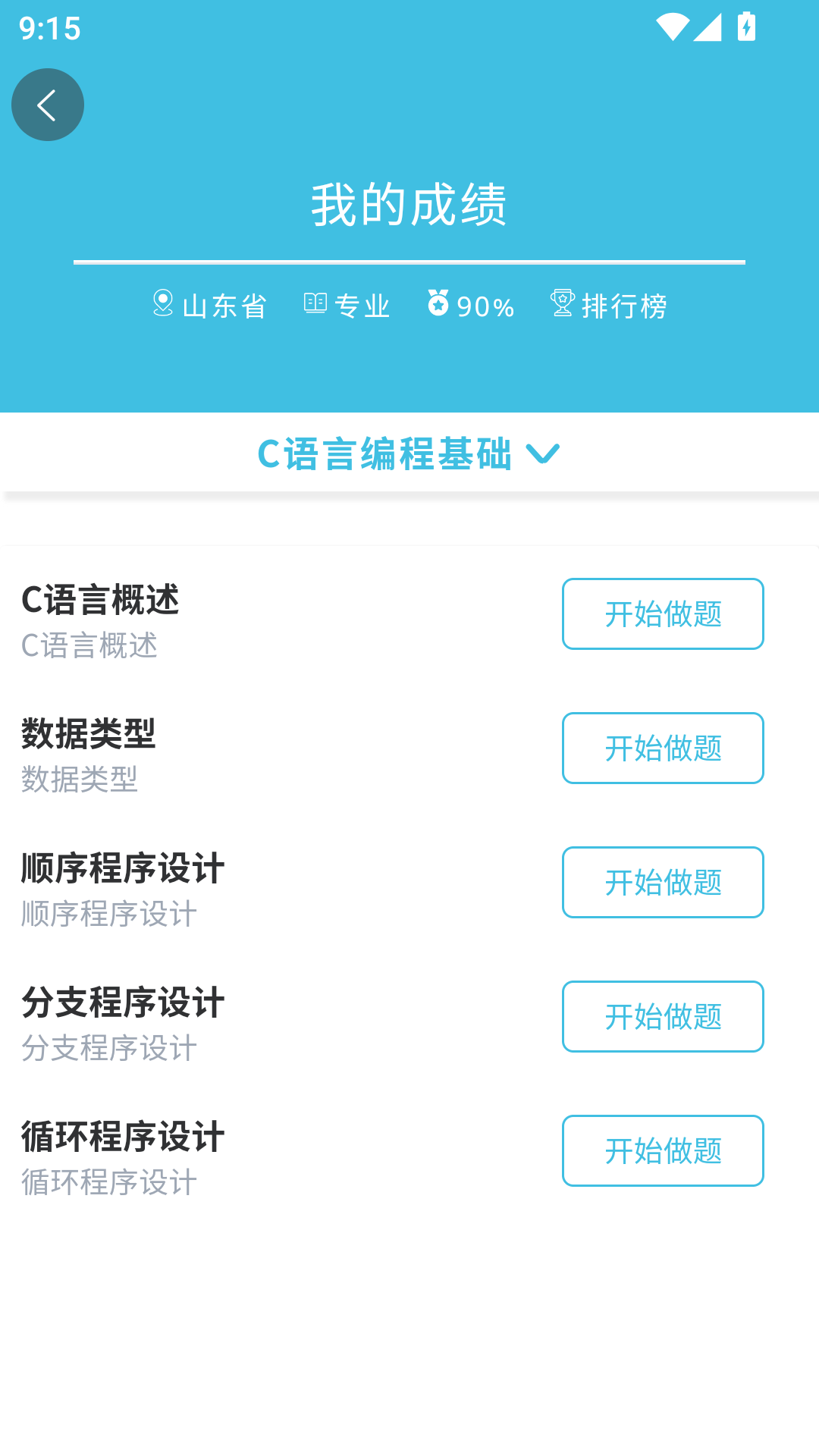Viewport: 819px width, 1456px height.
Task: Tap the chevron next to C语言编程基础
Action: tap(544, 454)
